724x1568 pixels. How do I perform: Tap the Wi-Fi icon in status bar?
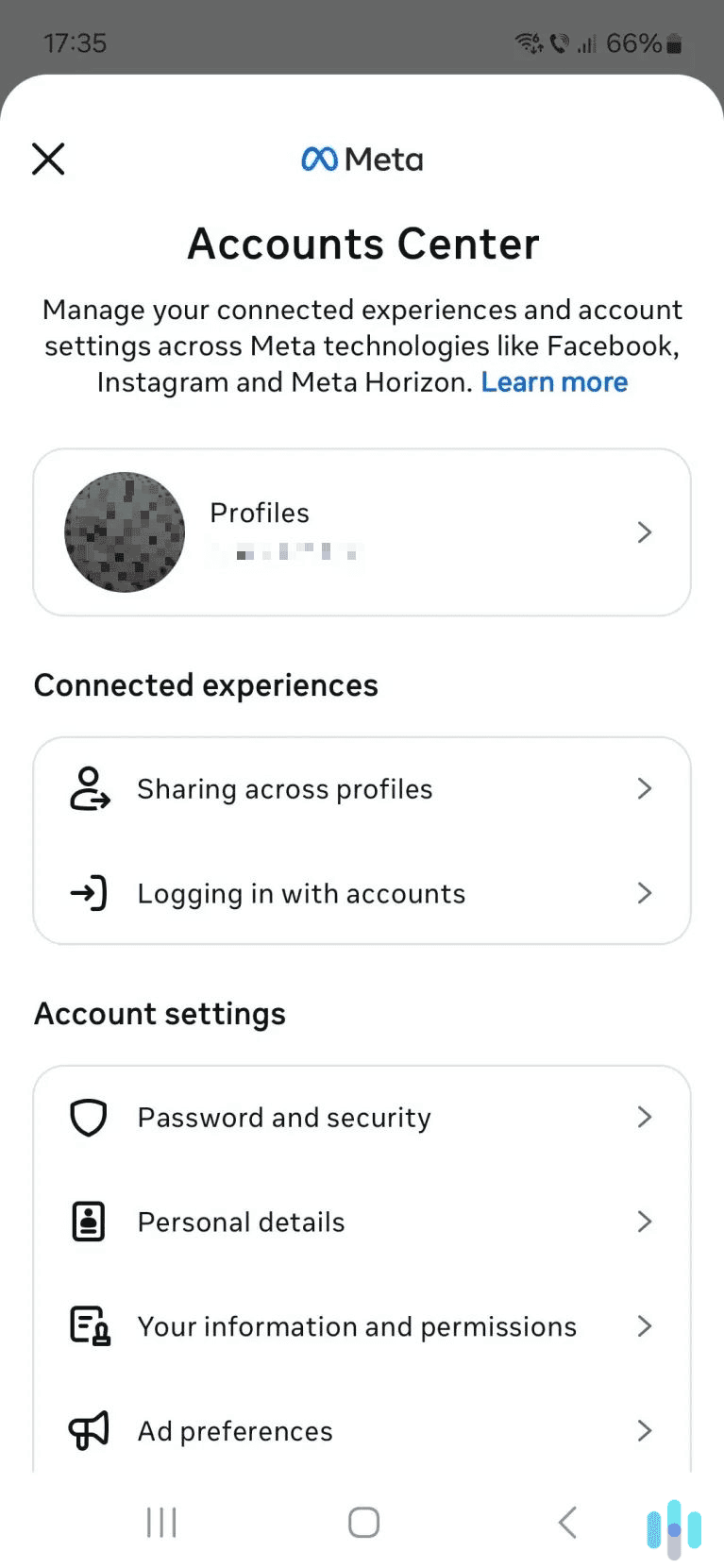click(526, 42)
